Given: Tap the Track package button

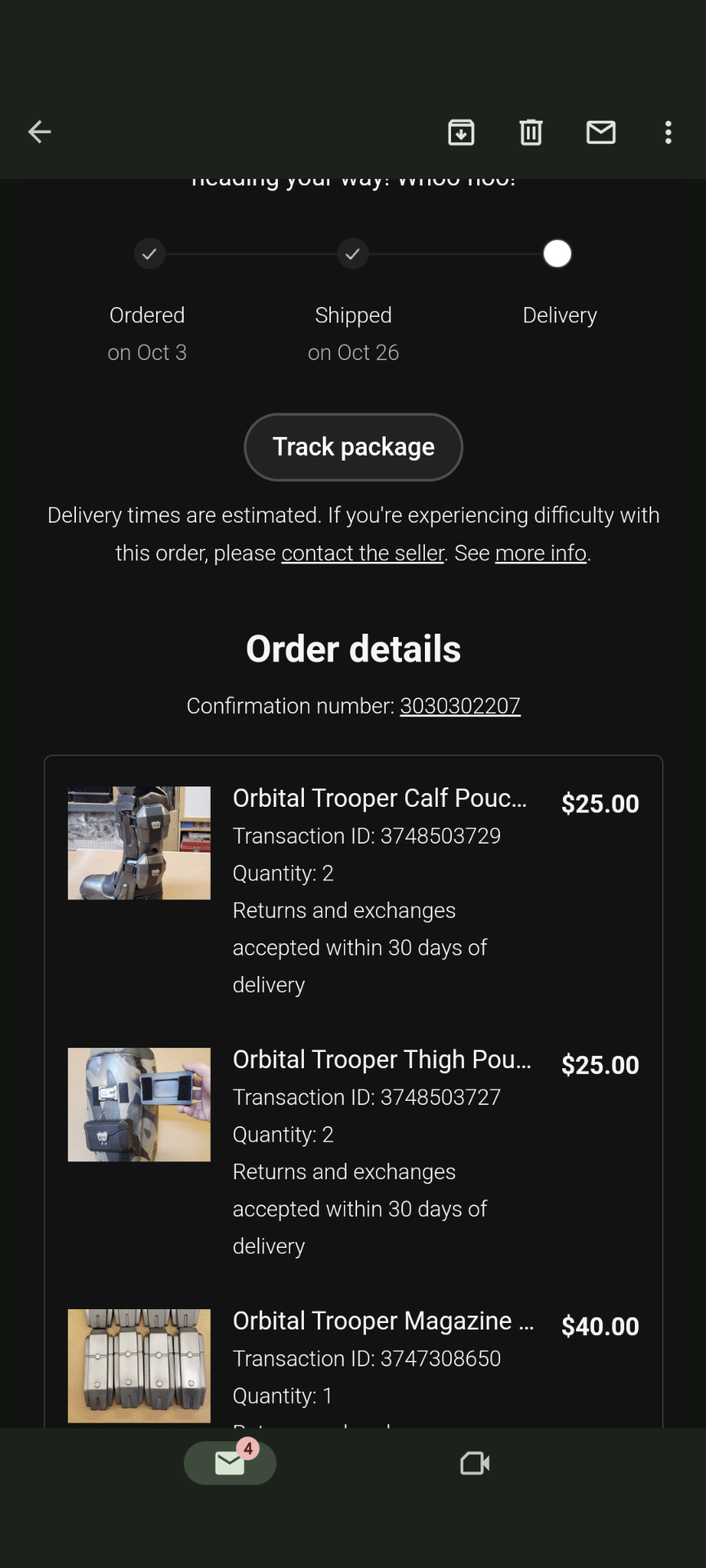Looking at the screenshot, I should click(353, 447).
